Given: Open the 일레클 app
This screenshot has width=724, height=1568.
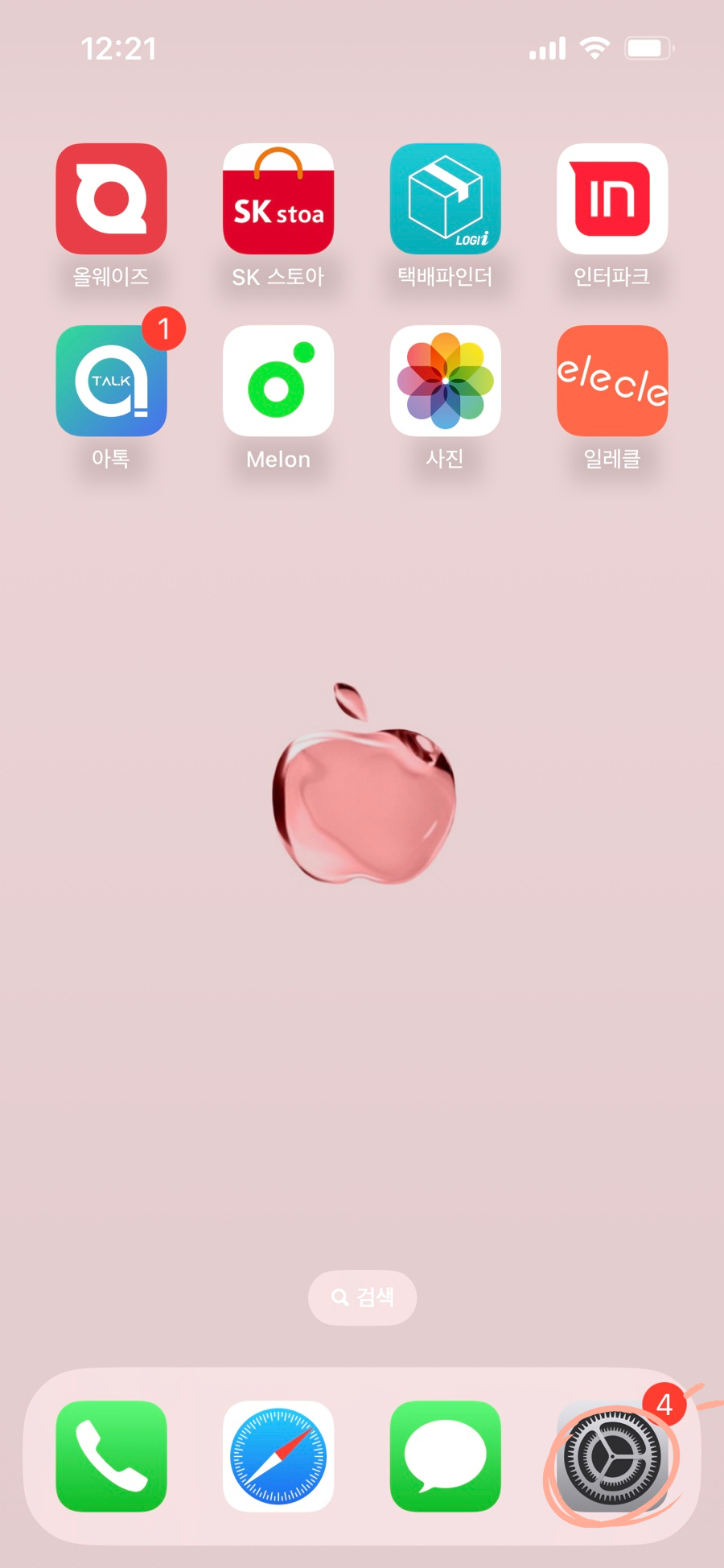Looking at the screenshot, I should pos(612,381).
